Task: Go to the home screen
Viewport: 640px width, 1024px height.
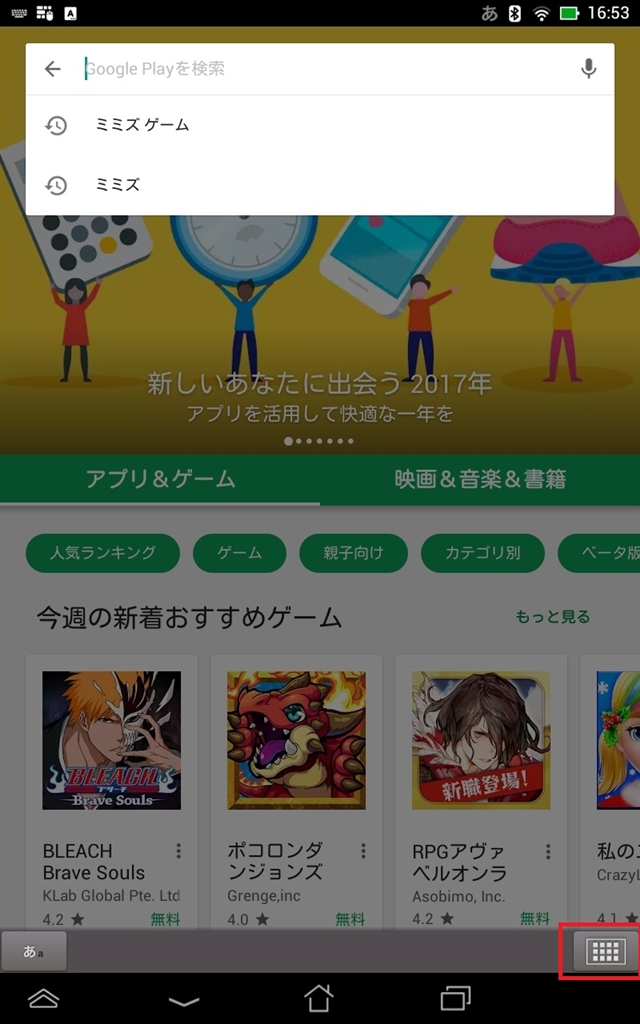Action: pyautogui.click(x=318, y=998)
